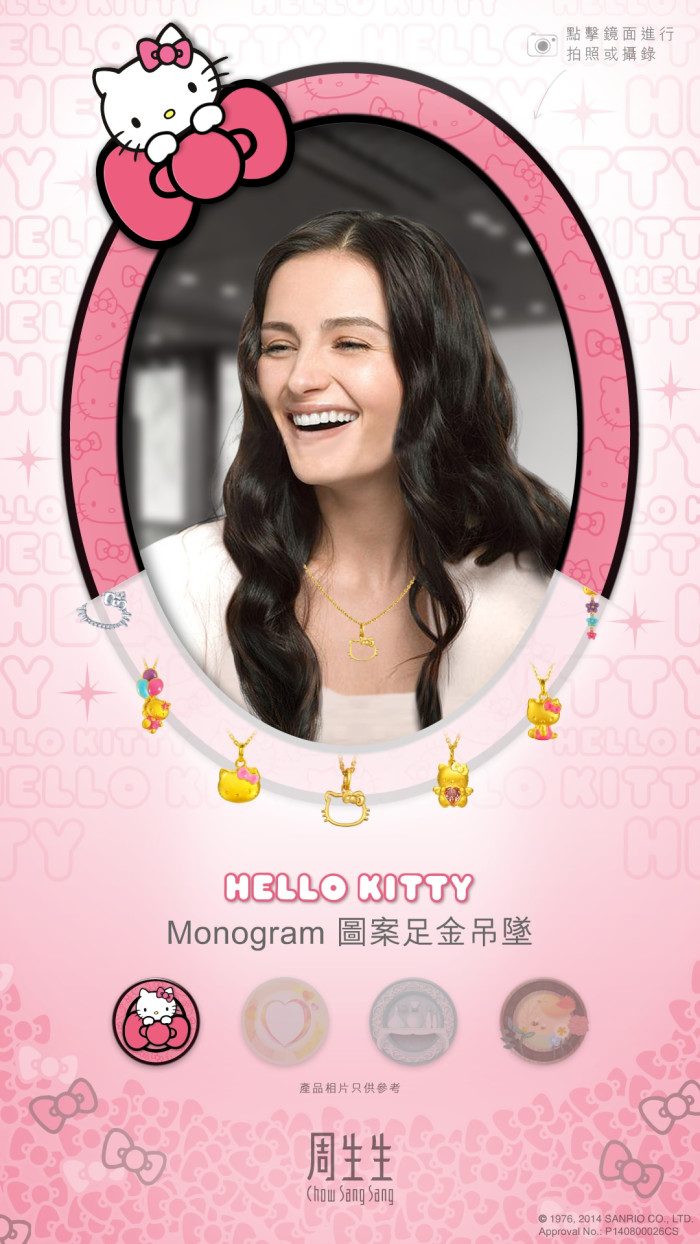Choose the colorful flower charm pendant
The image size is (700, 1244).
(x=591, y=613)
